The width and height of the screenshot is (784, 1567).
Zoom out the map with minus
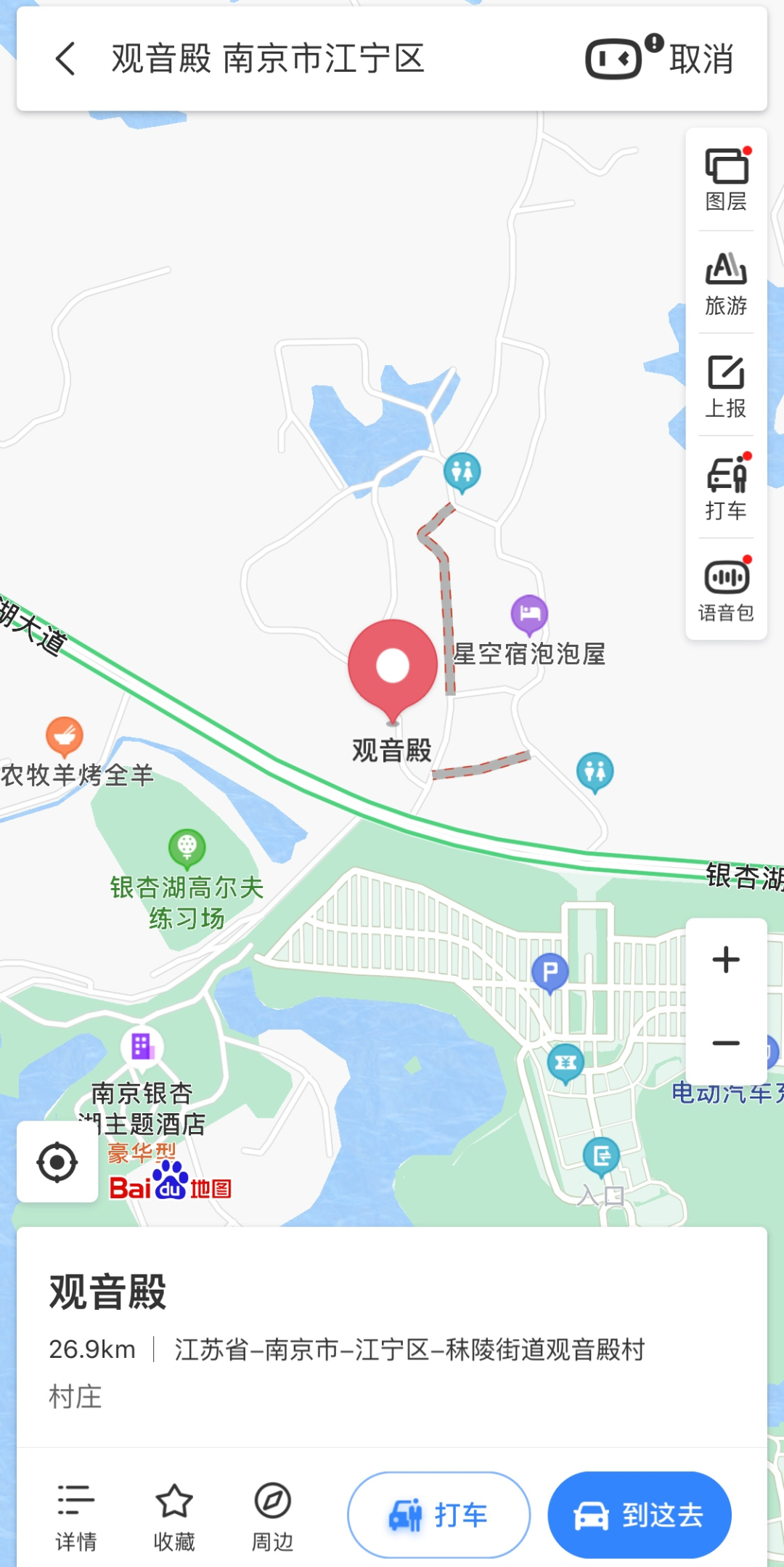(726, 1043)
